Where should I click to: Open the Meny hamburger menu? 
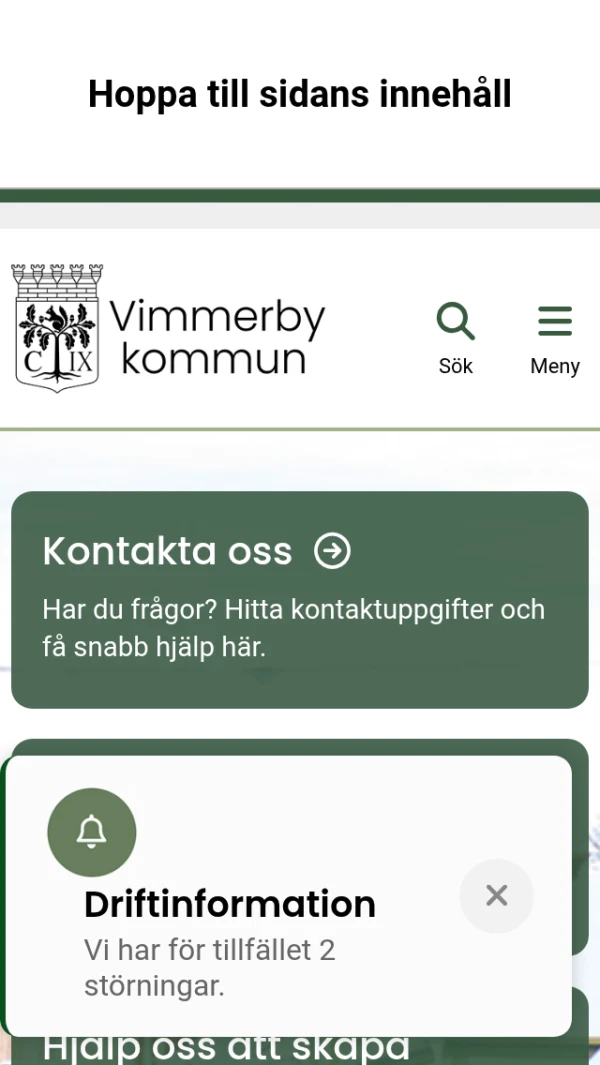click(x=555, y=338)
